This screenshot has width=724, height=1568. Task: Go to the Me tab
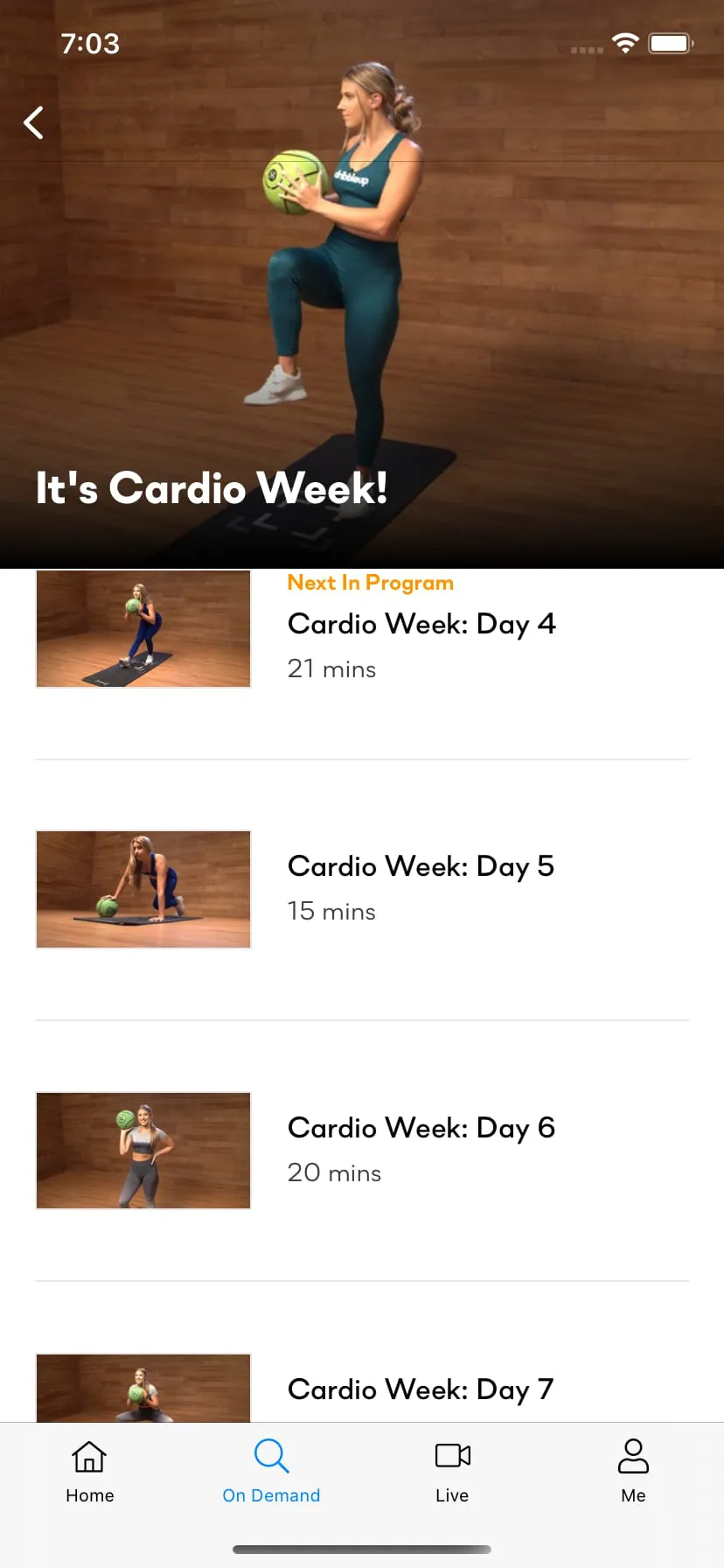click(633, 1472)
